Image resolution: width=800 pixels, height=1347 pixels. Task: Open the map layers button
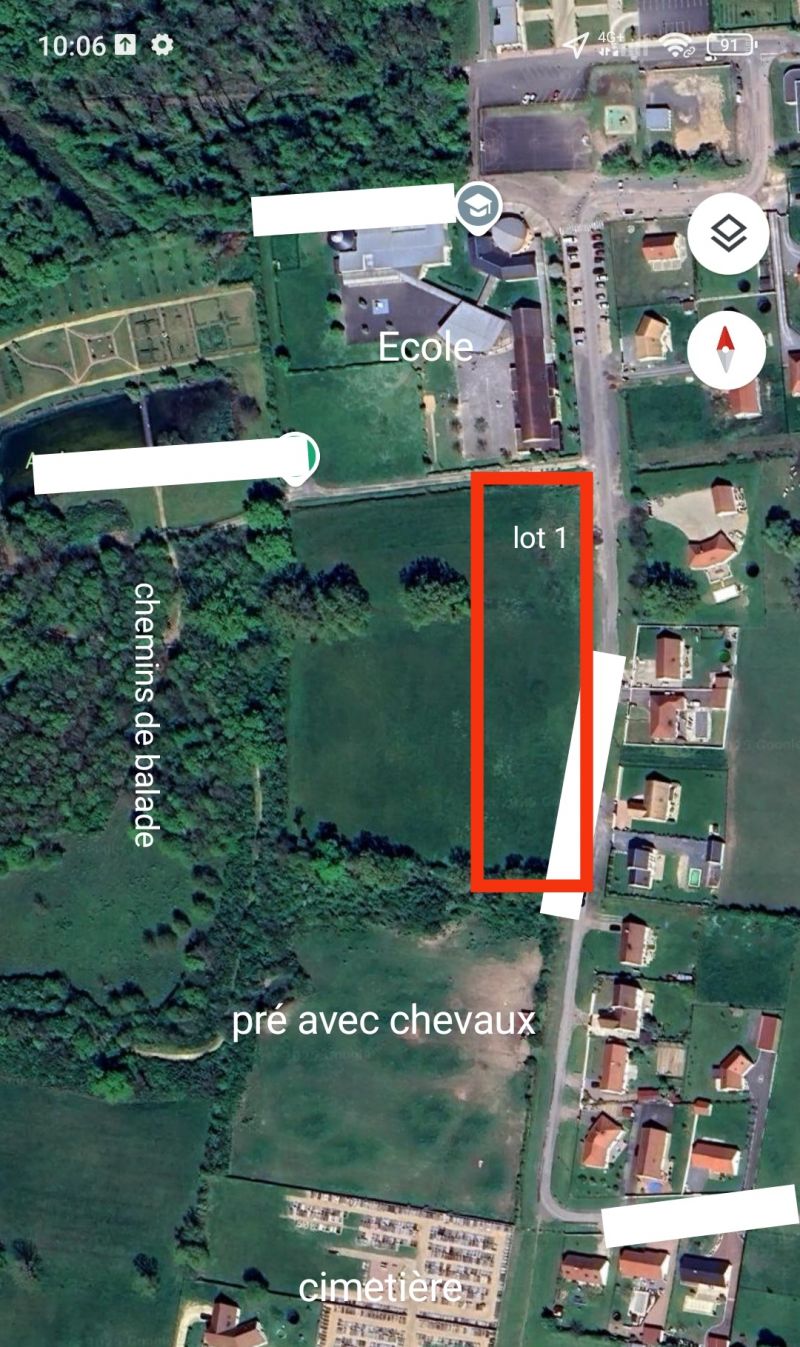click(728, 234)
